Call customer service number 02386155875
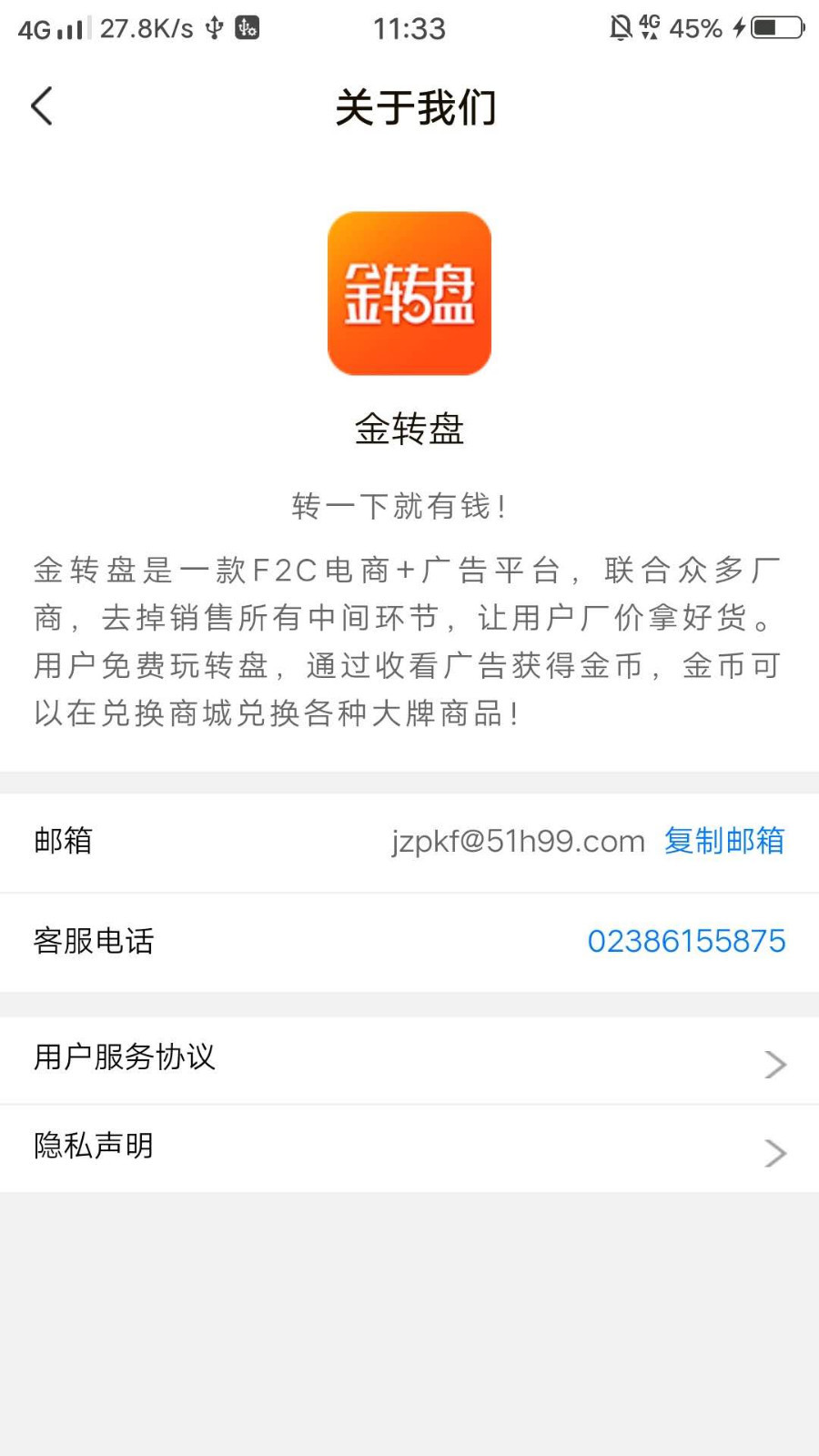Viewport: 819px width, 1456px height. tap(686, 941)
